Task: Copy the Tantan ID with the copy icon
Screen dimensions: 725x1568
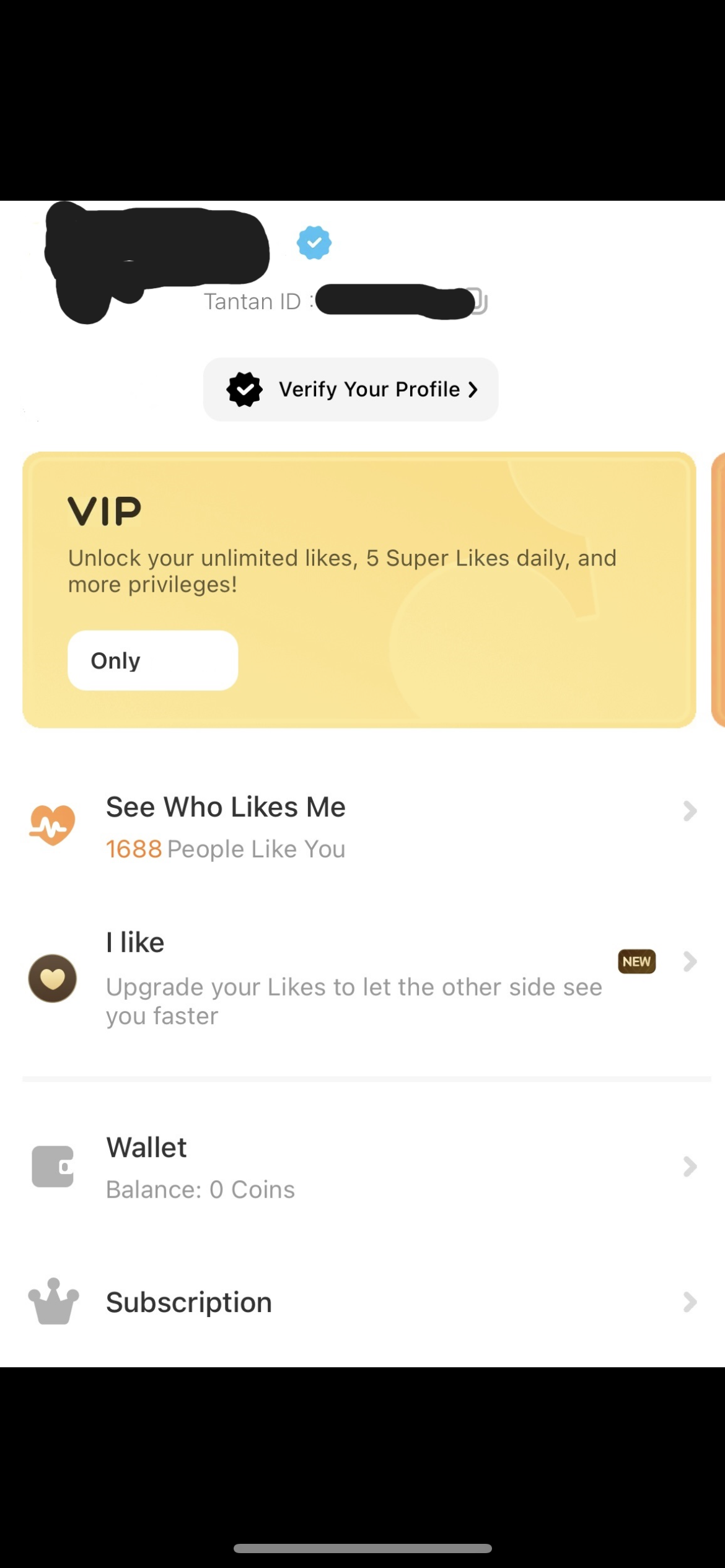Action: click(x=480, y=302)
